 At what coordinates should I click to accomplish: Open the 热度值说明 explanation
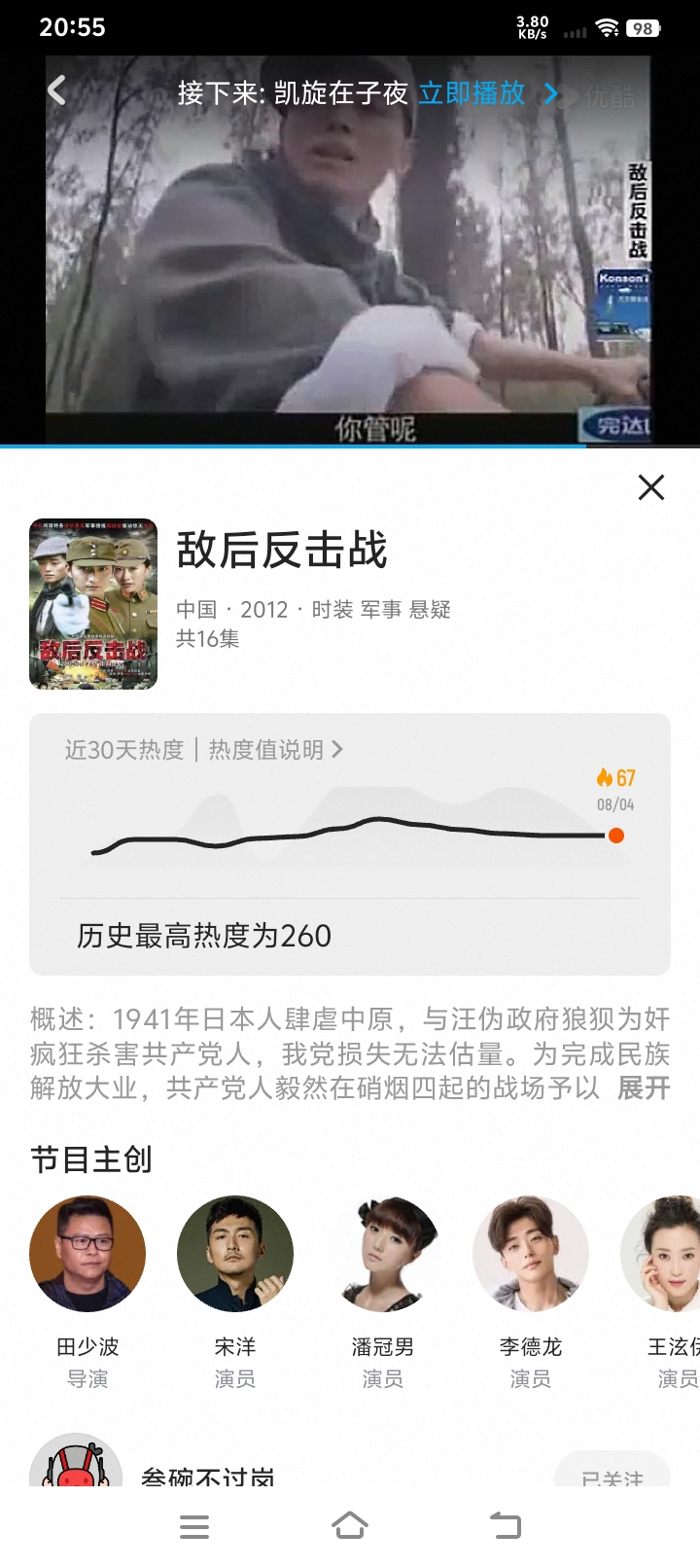click(274, 749)
